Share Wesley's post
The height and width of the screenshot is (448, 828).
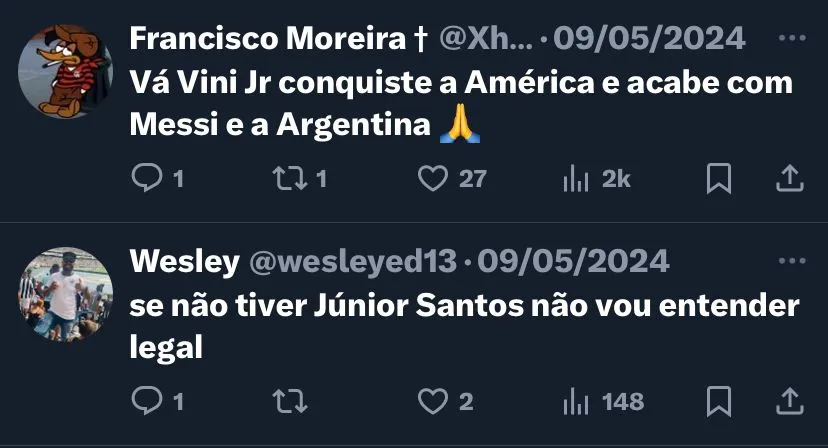click(790, 402)
